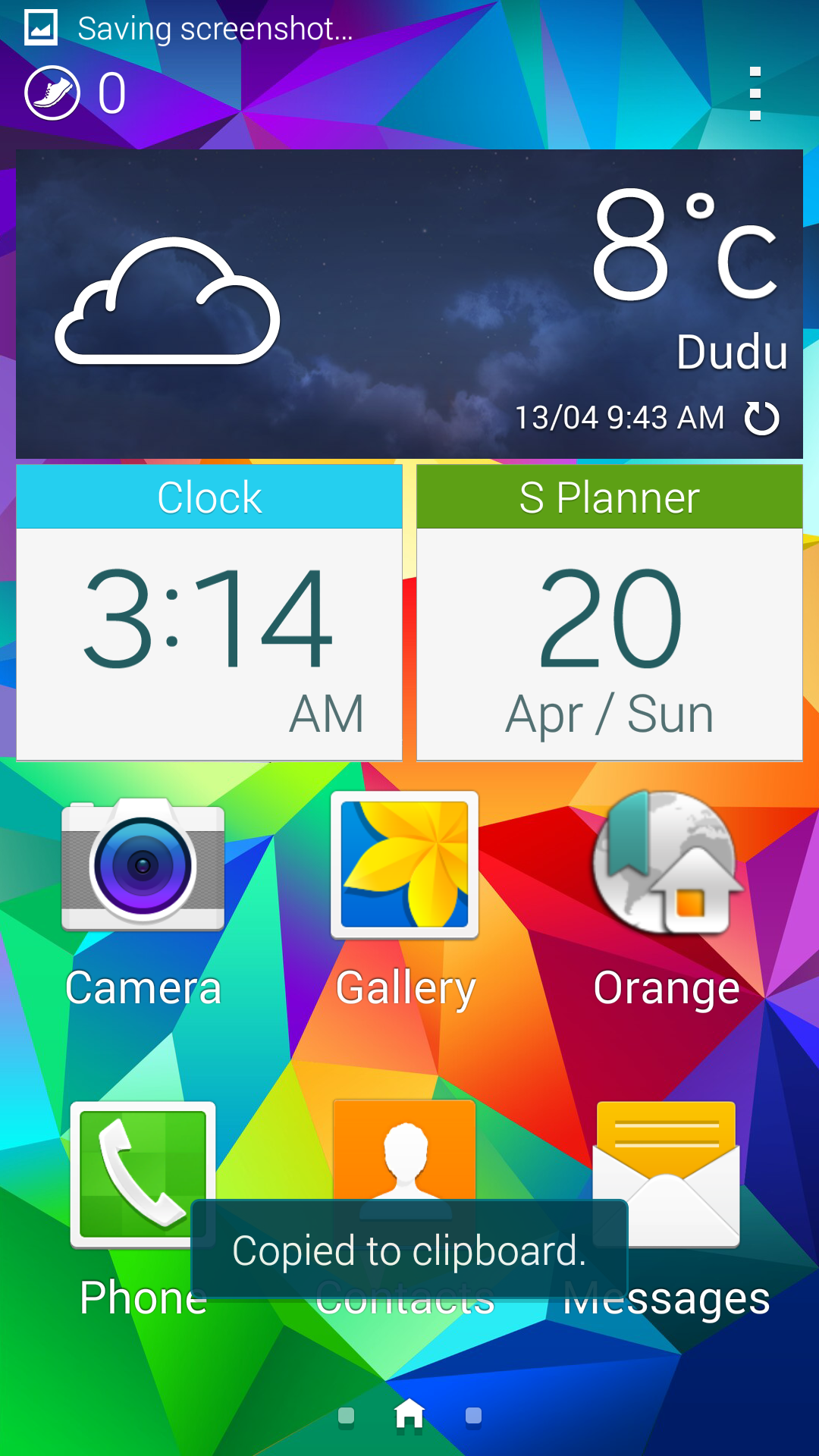Viewport: 819px width, 1456px height.
Task: Open the step counter shoe icon
Action: (x=52, y=93)
